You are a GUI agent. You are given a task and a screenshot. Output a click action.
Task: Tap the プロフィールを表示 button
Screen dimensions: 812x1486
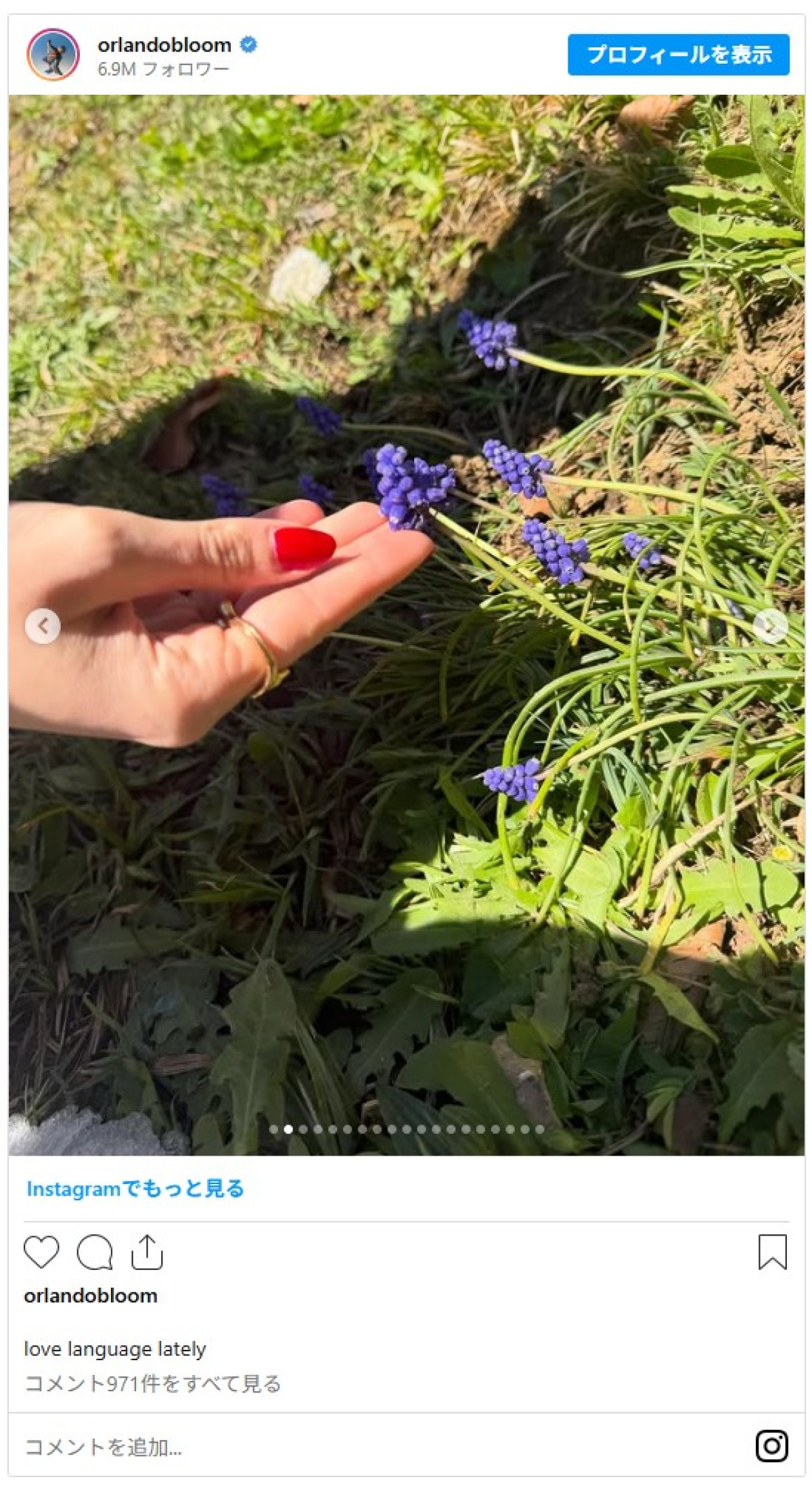coord(678,54)
